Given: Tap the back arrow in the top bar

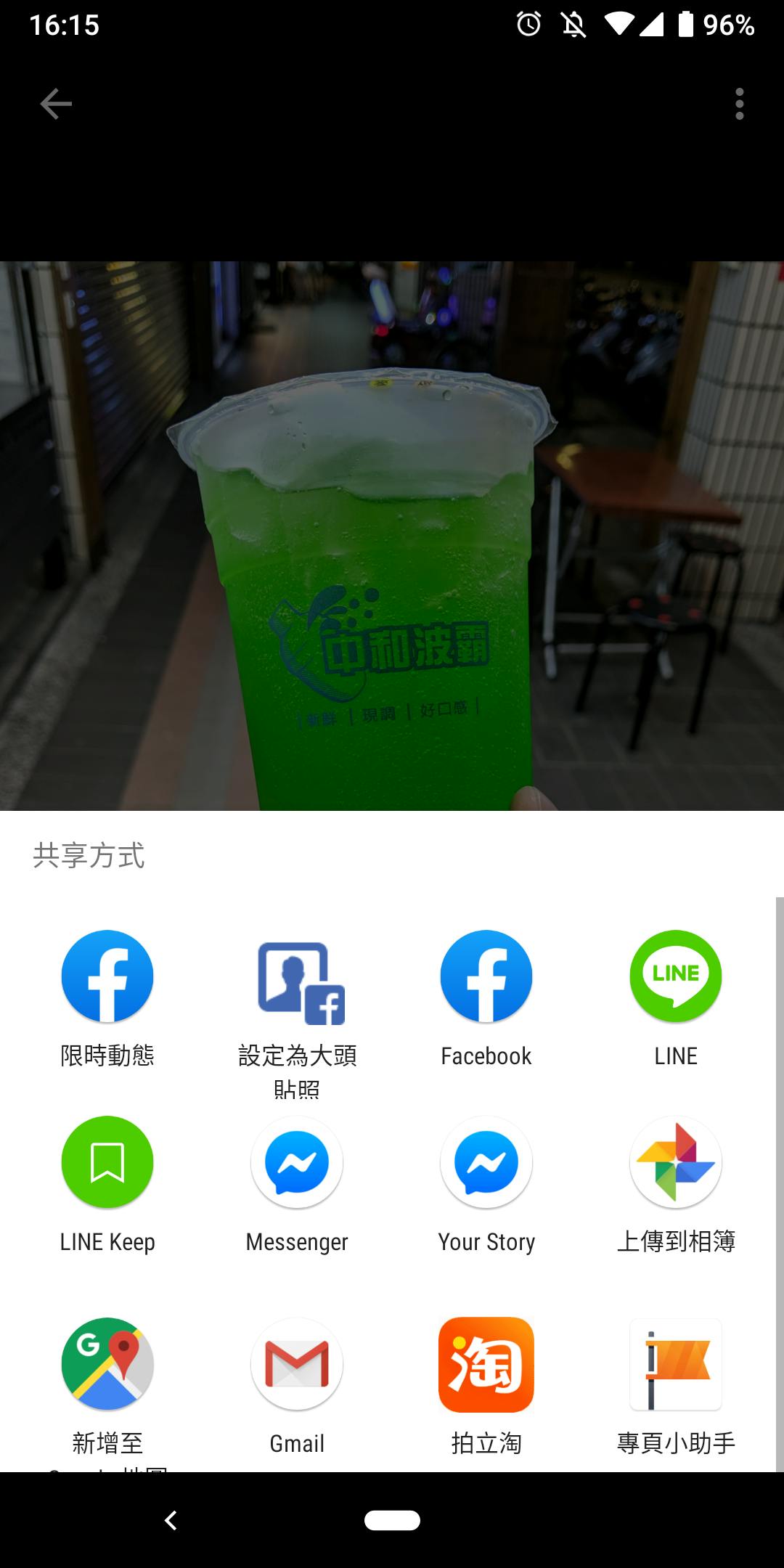Looking at the screenshot, I should pos(56,104).
